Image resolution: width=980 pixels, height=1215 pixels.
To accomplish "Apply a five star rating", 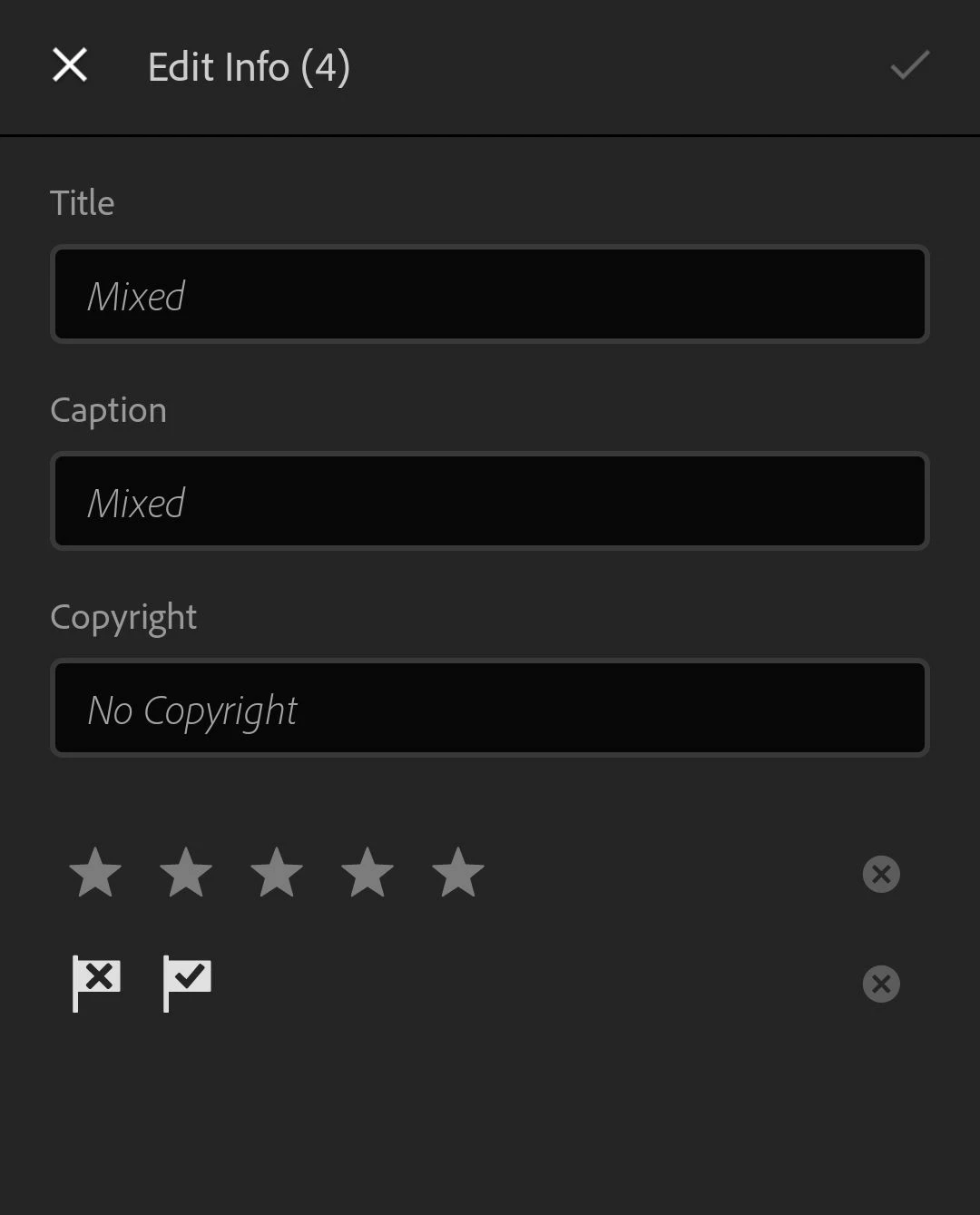I will click(x=458, y=873).
